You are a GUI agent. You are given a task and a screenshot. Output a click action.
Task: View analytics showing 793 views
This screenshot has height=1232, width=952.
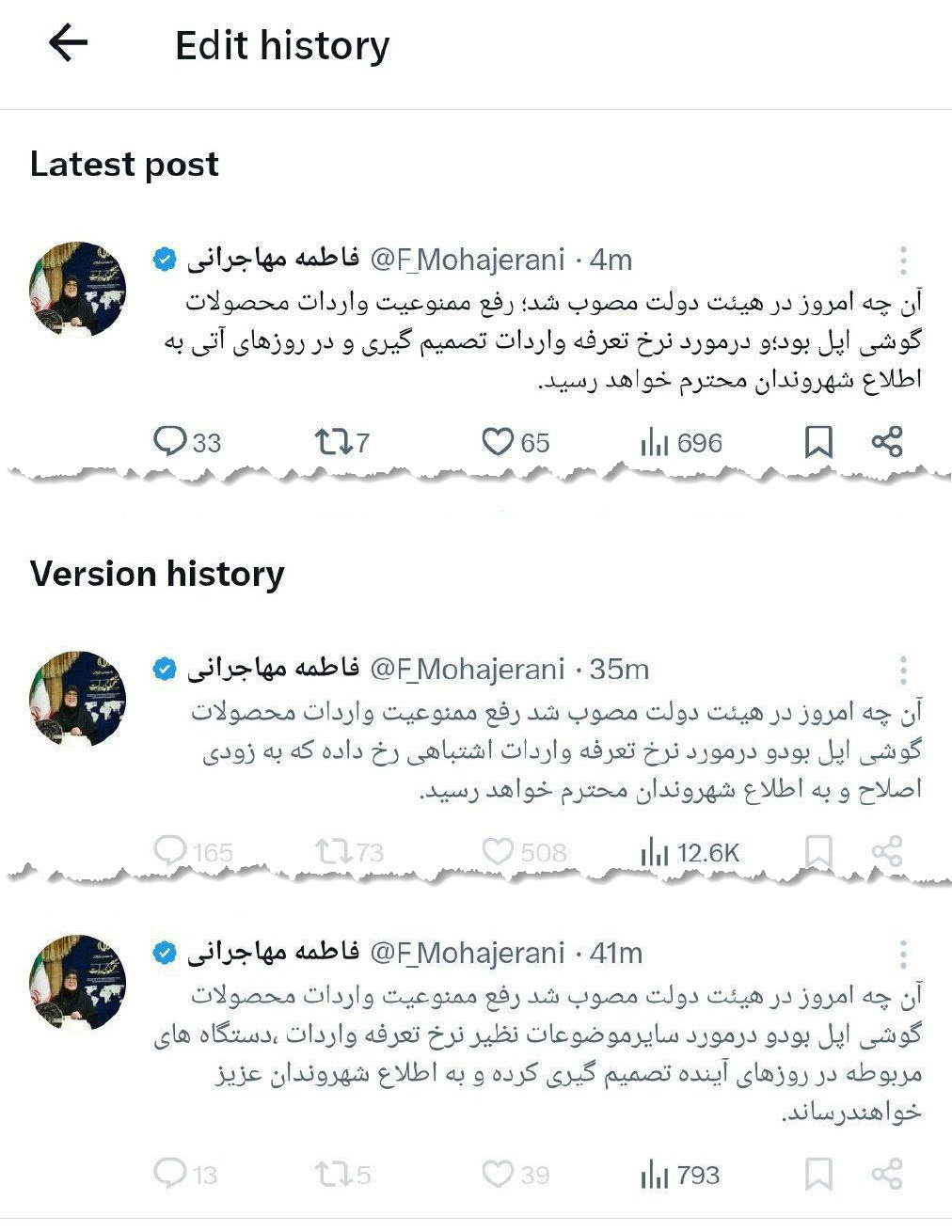coord(680,1175)
